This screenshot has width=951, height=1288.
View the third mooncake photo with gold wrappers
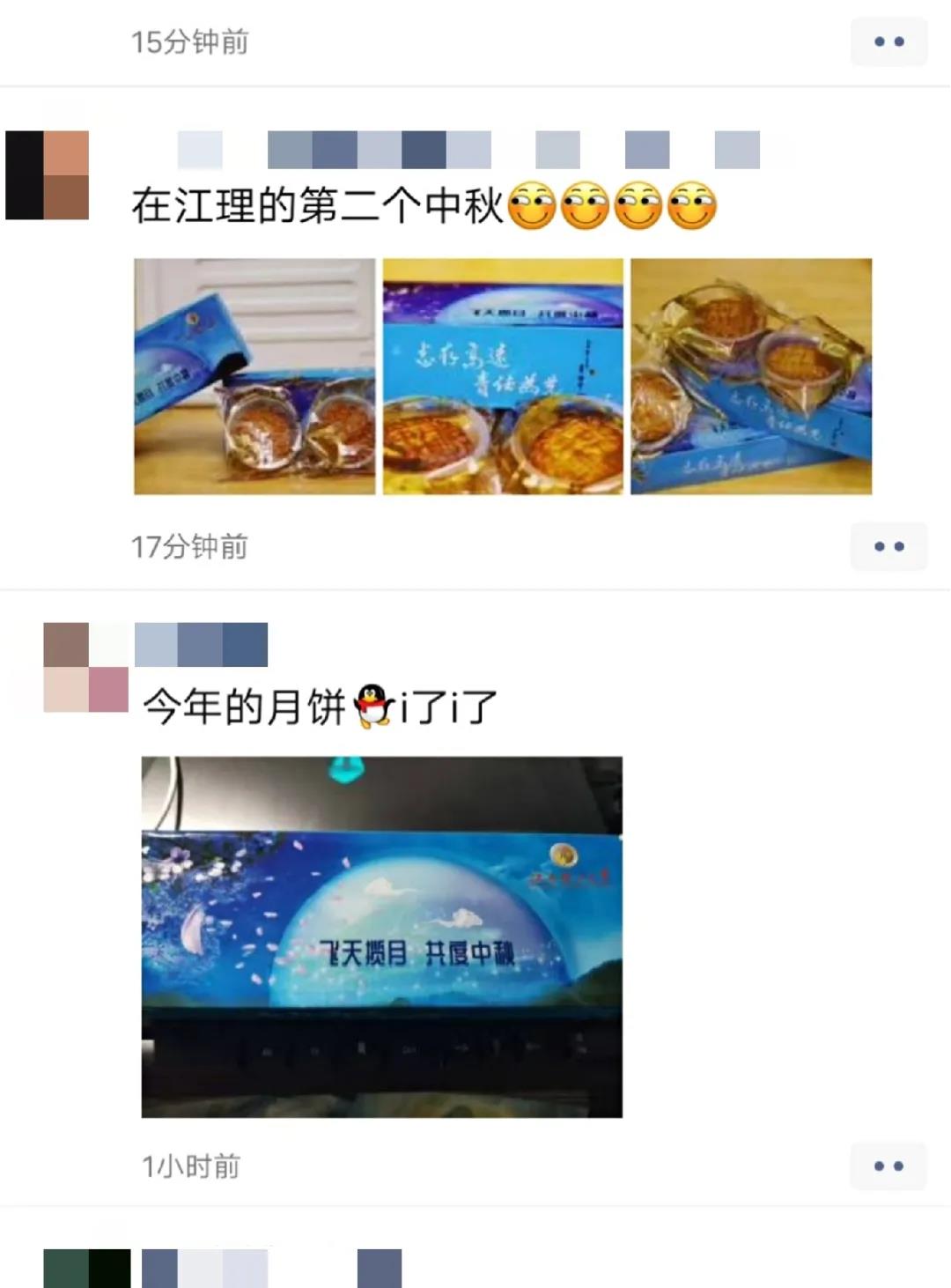coord(751,376)
